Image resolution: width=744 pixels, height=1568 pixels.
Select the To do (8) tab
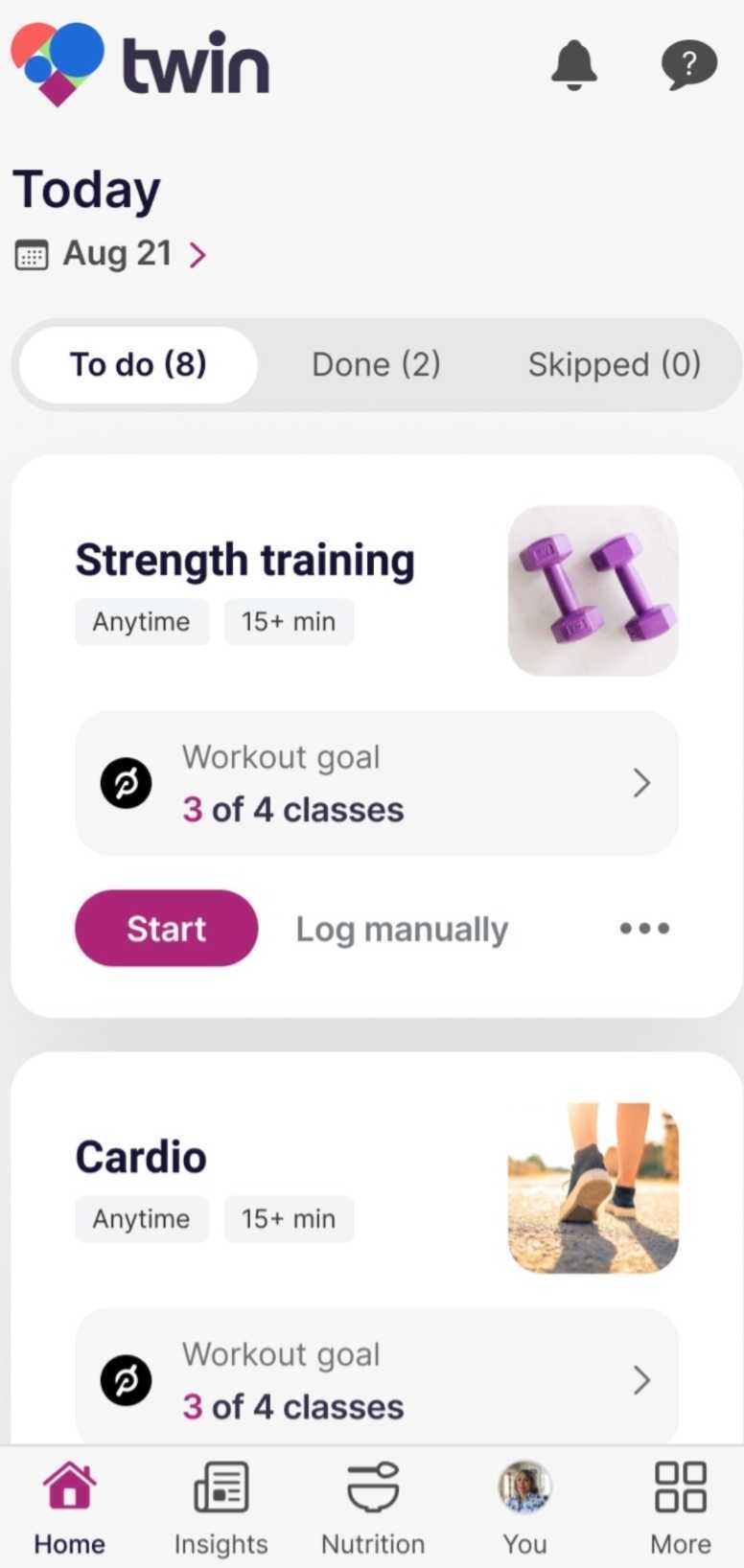[138, 364]
